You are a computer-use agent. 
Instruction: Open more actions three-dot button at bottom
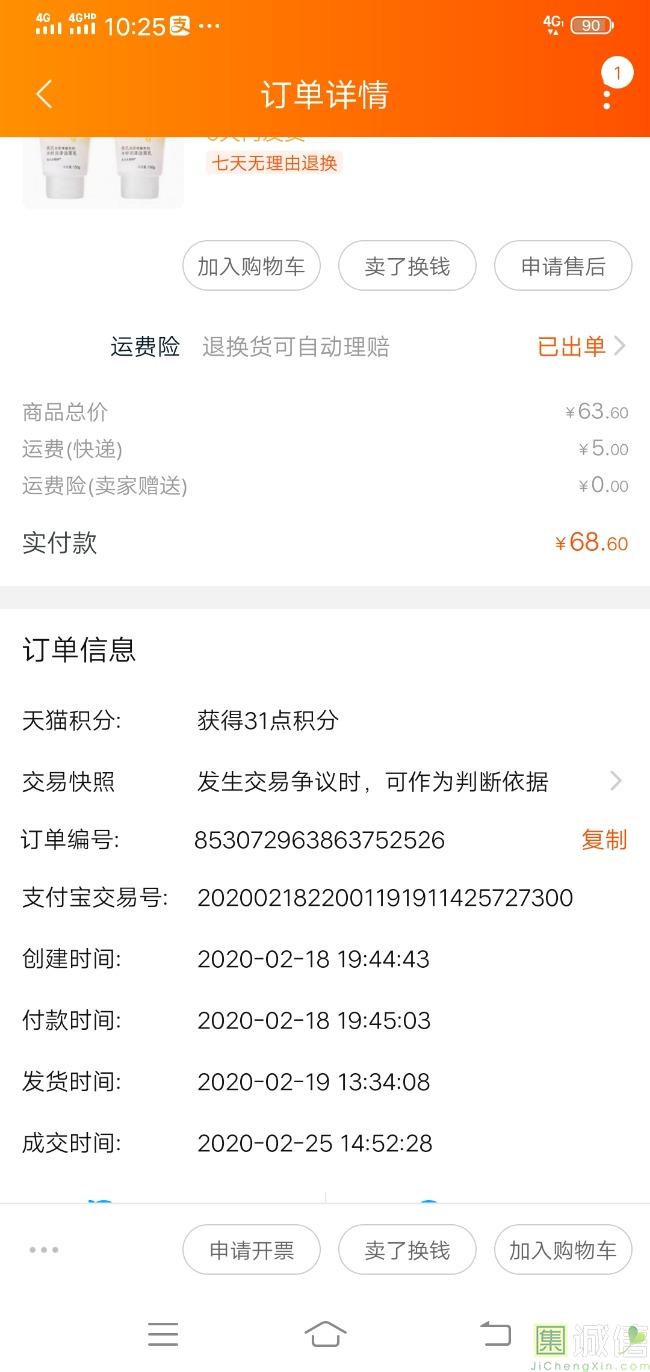click(44, 1250)
